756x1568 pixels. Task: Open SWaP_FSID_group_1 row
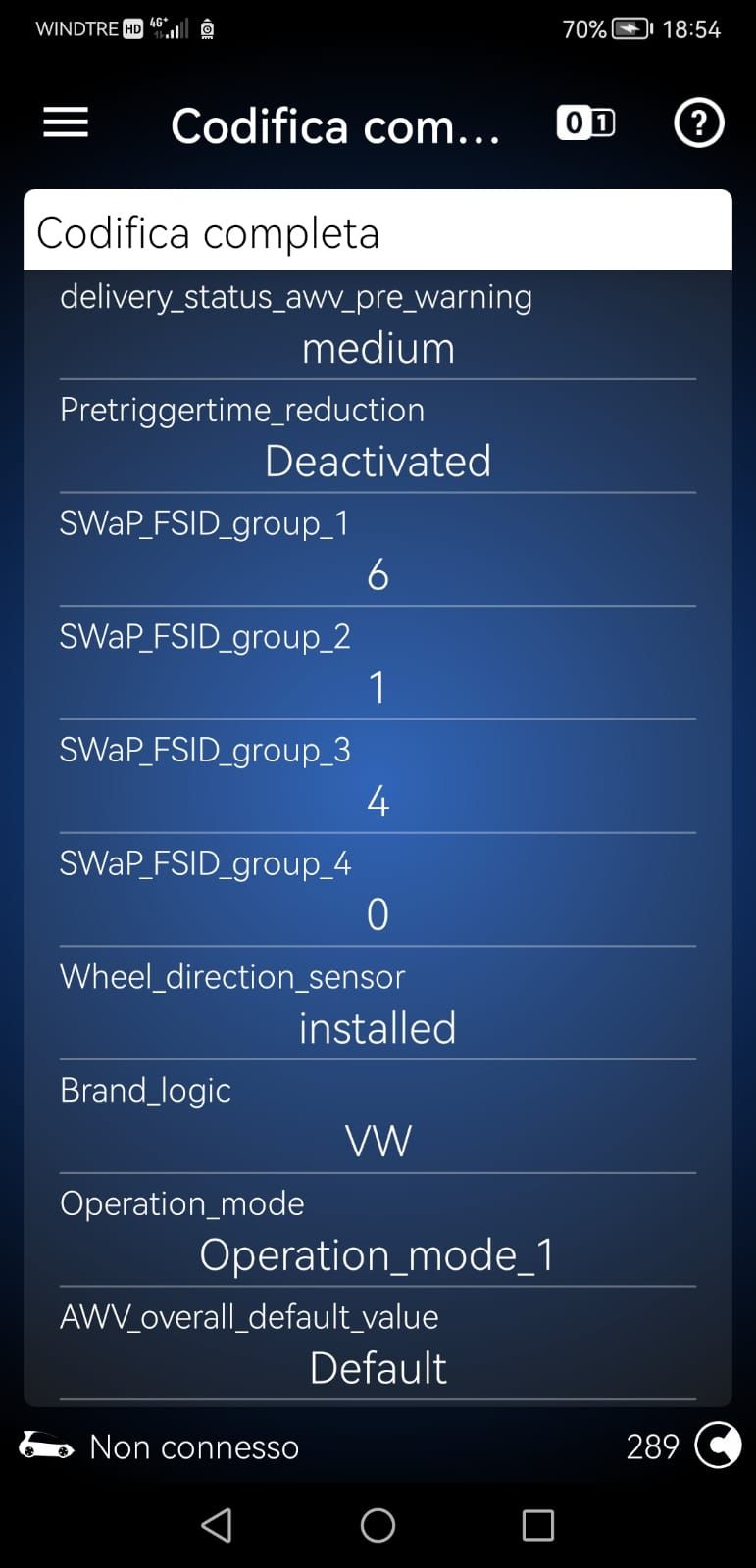[x=378, y=551]
